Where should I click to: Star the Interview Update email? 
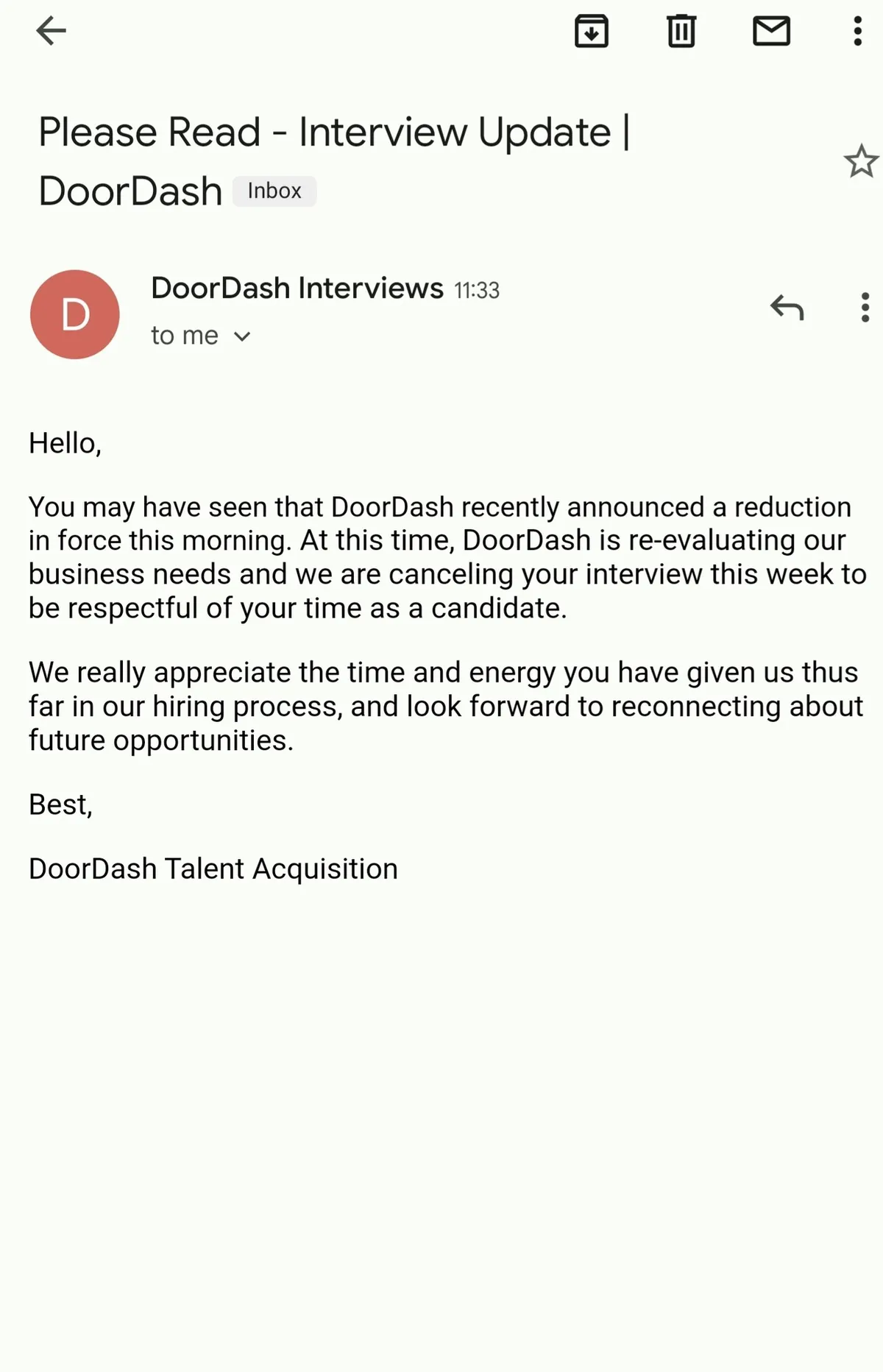[x=860, y=162]
